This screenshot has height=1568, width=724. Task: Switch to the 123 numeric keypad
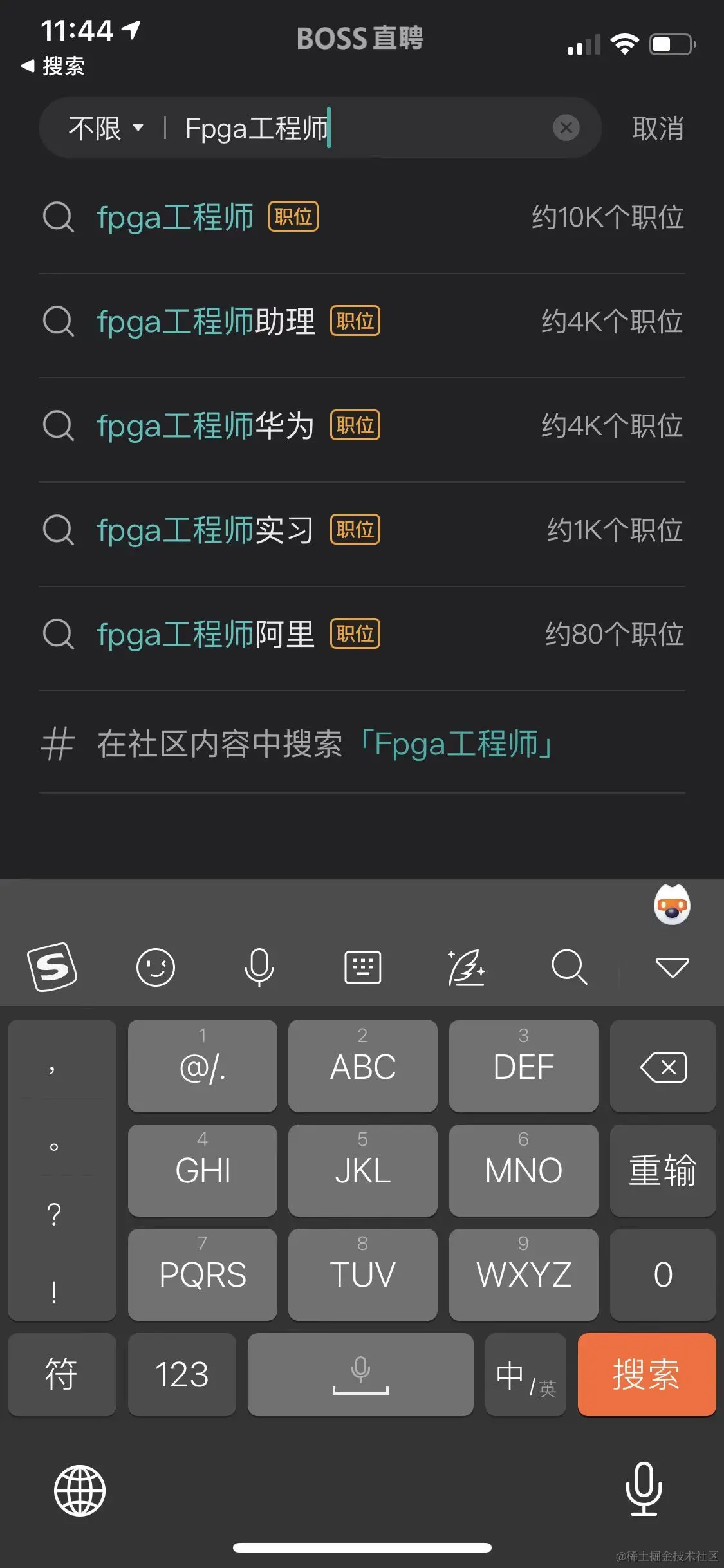(x=181, y=1375)
